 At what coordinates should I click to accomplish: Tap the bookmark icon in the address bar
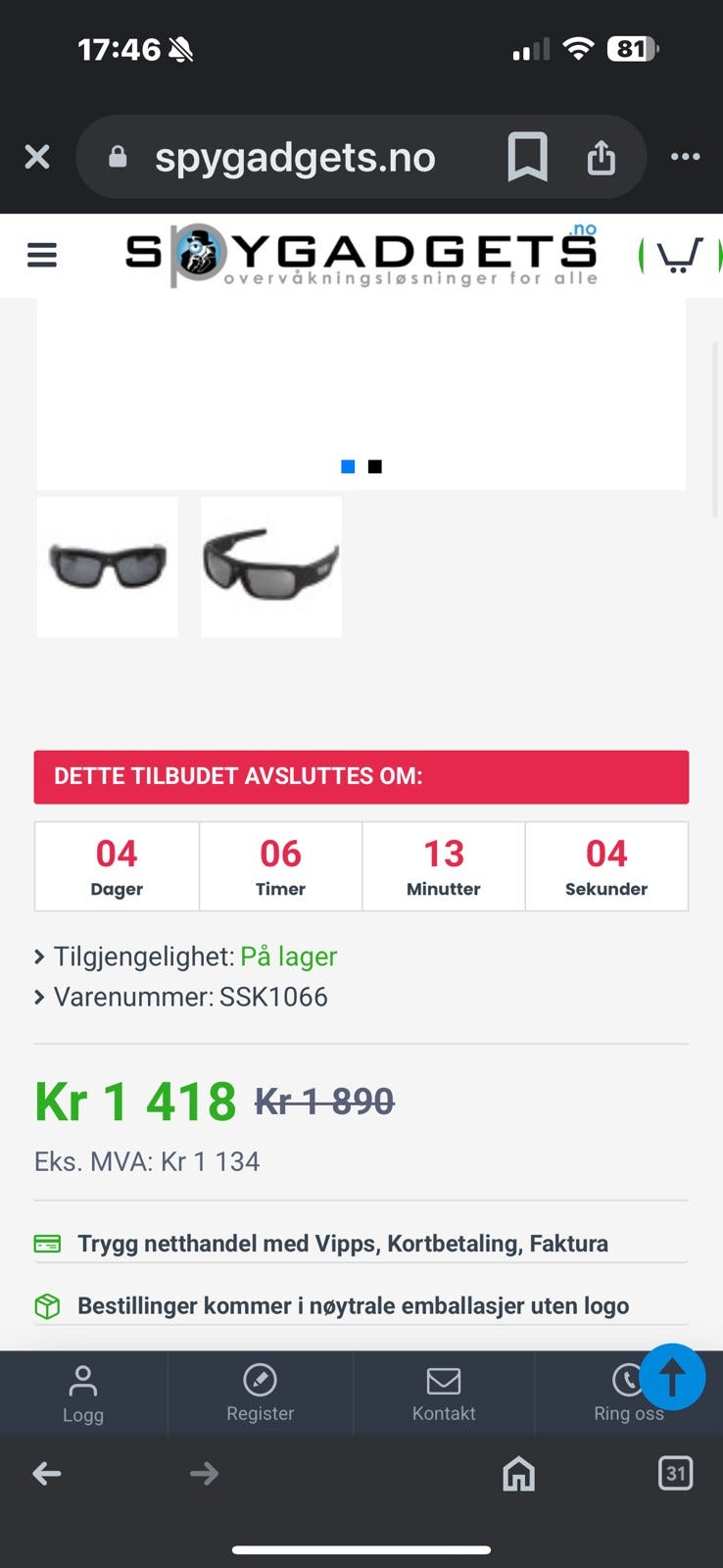(x=526, y=157)
